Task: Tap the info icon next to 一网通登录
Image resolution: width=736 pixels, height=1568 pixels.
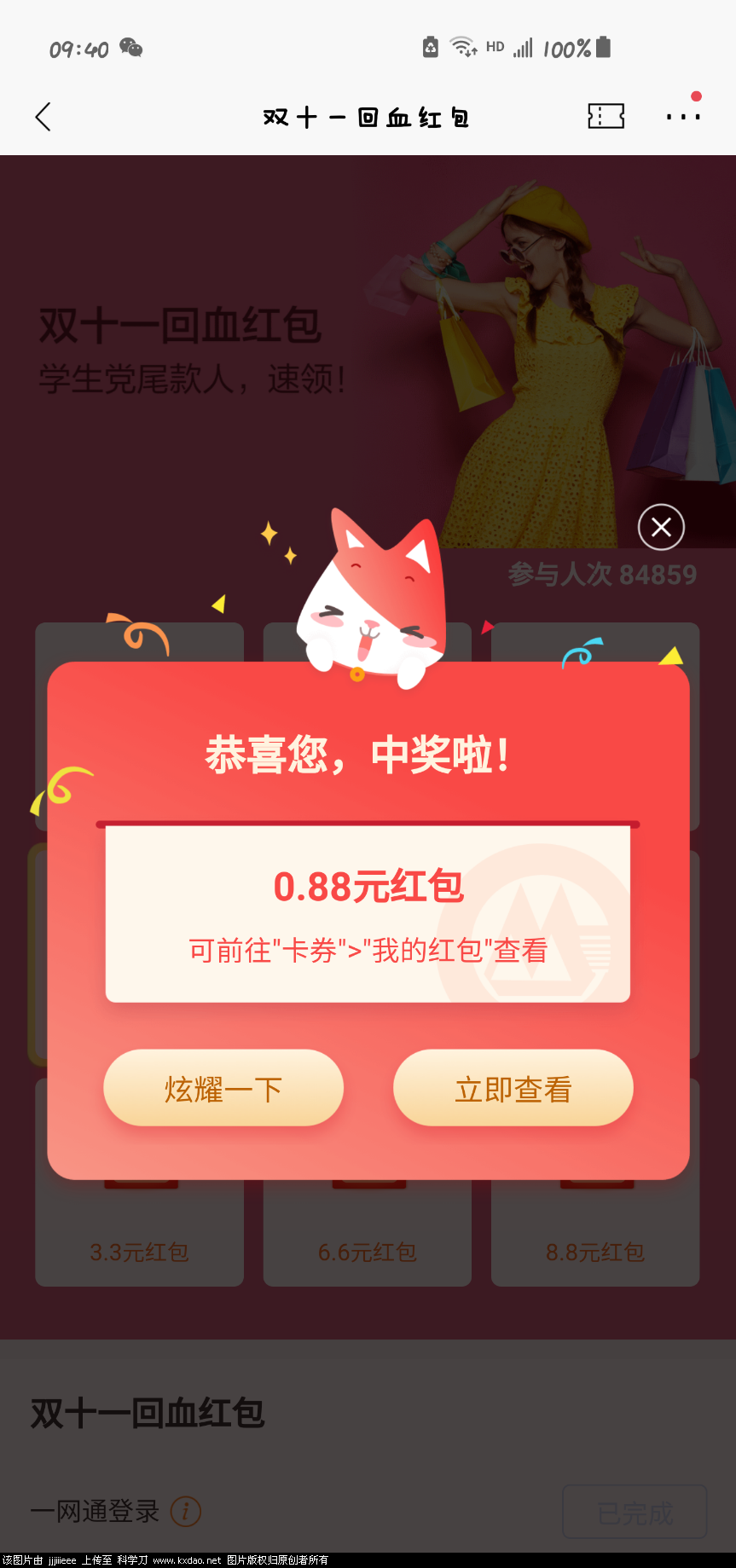Action: [x=186, y=1512]
